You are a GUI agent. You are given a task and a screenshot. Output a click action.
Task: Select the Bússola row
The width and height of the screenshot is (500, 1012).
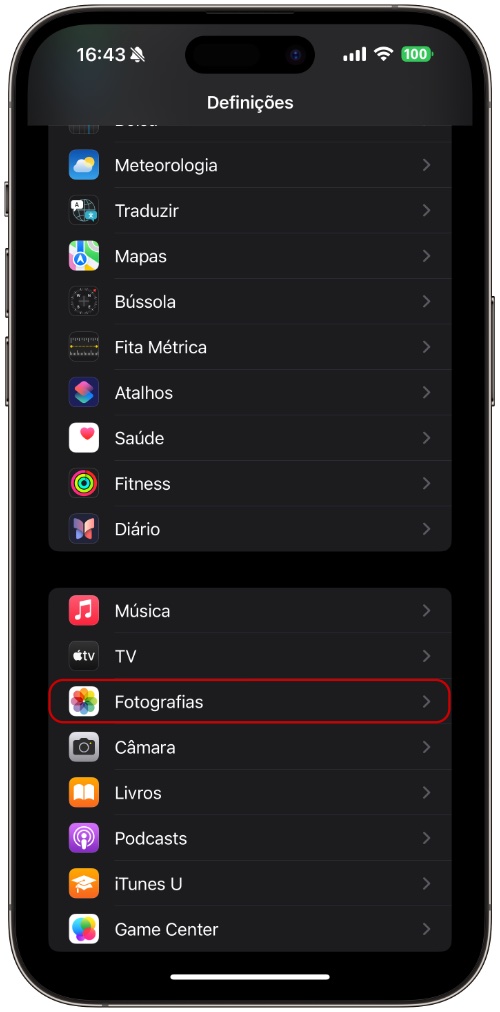(250, 301)
